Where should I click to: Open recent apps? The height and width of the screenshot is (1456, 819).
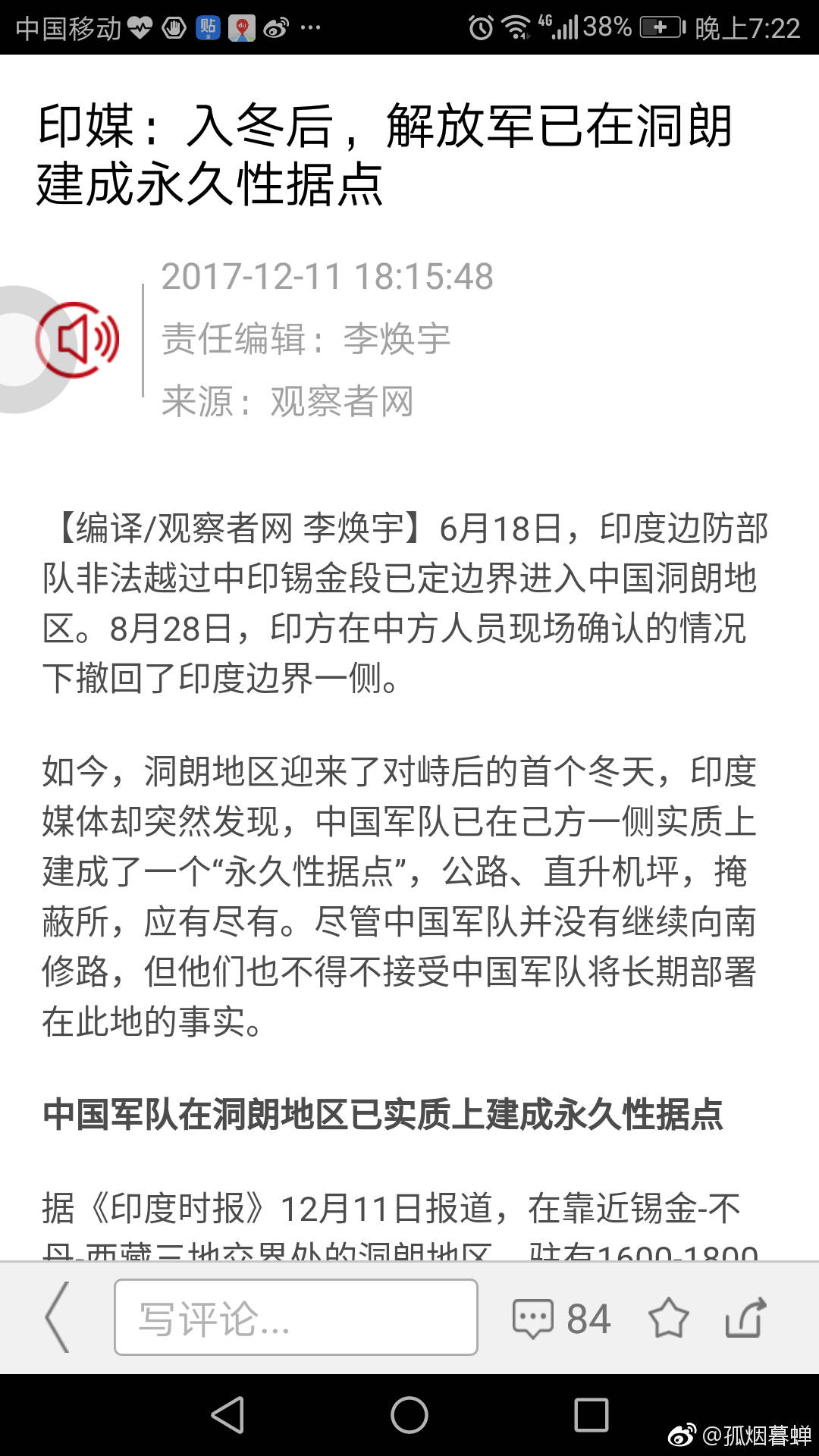point(591,1415)
